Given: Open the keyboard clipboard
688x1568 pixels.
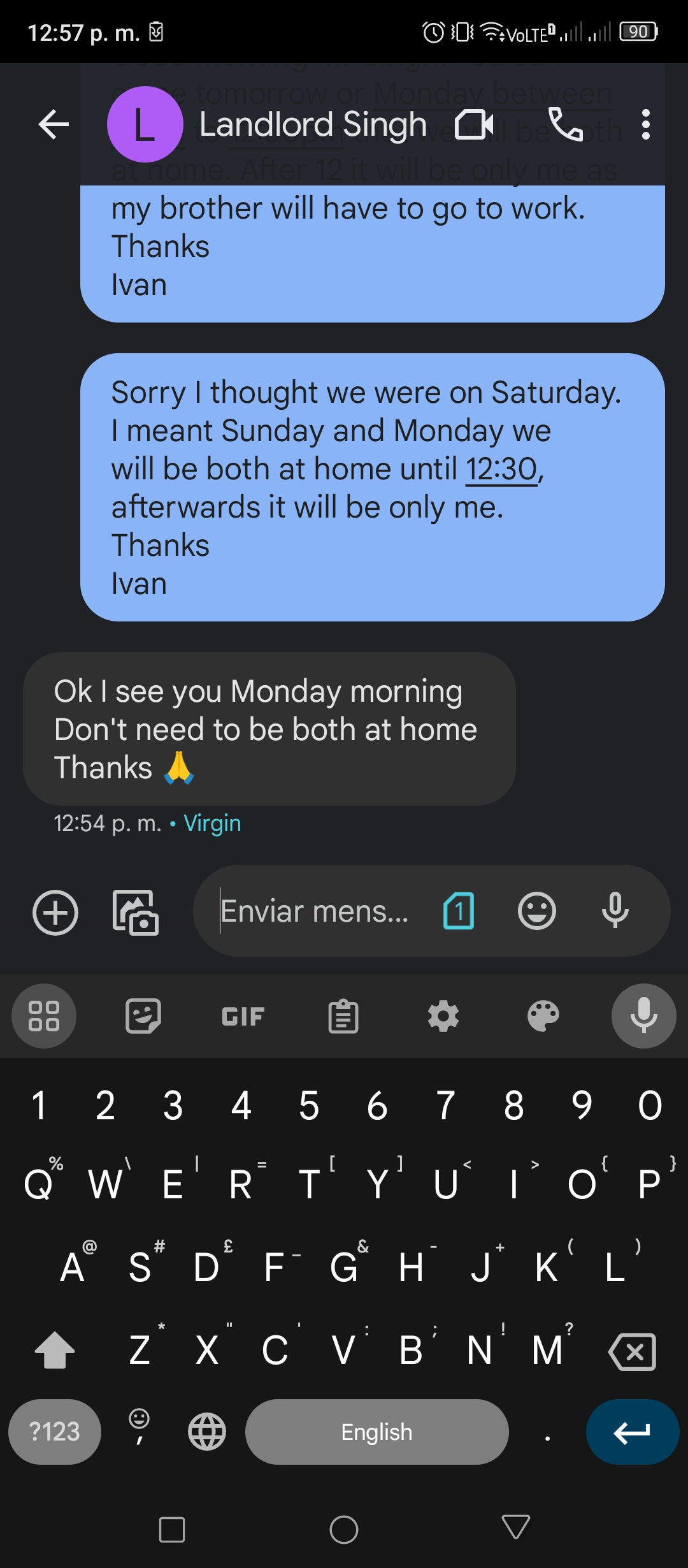Looking at the screenshot, I should tap(343, 1017).
